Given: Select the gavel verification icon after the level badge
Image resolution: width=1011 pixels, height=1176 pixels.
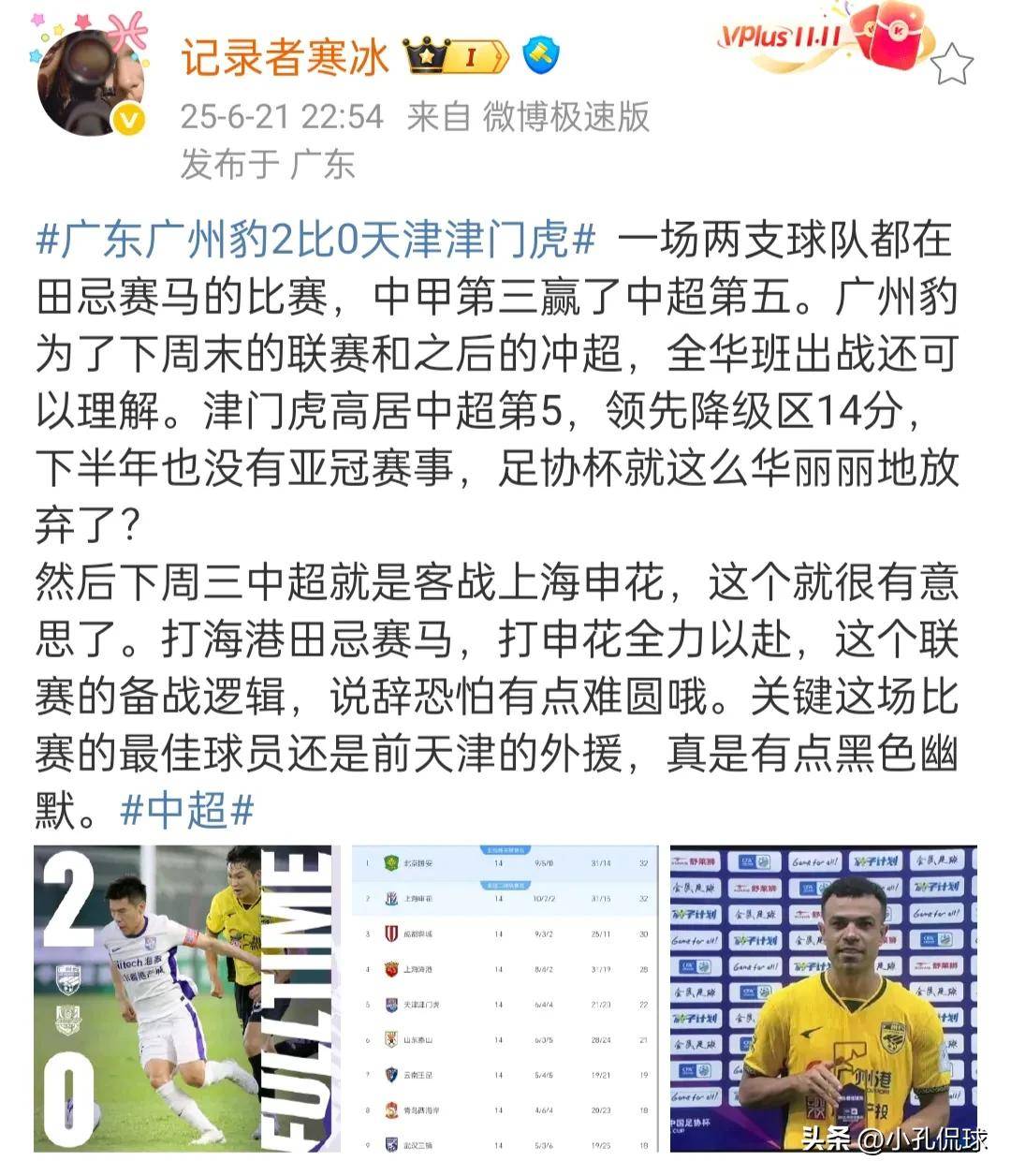Looking at the screenshot, I should 538,53.
